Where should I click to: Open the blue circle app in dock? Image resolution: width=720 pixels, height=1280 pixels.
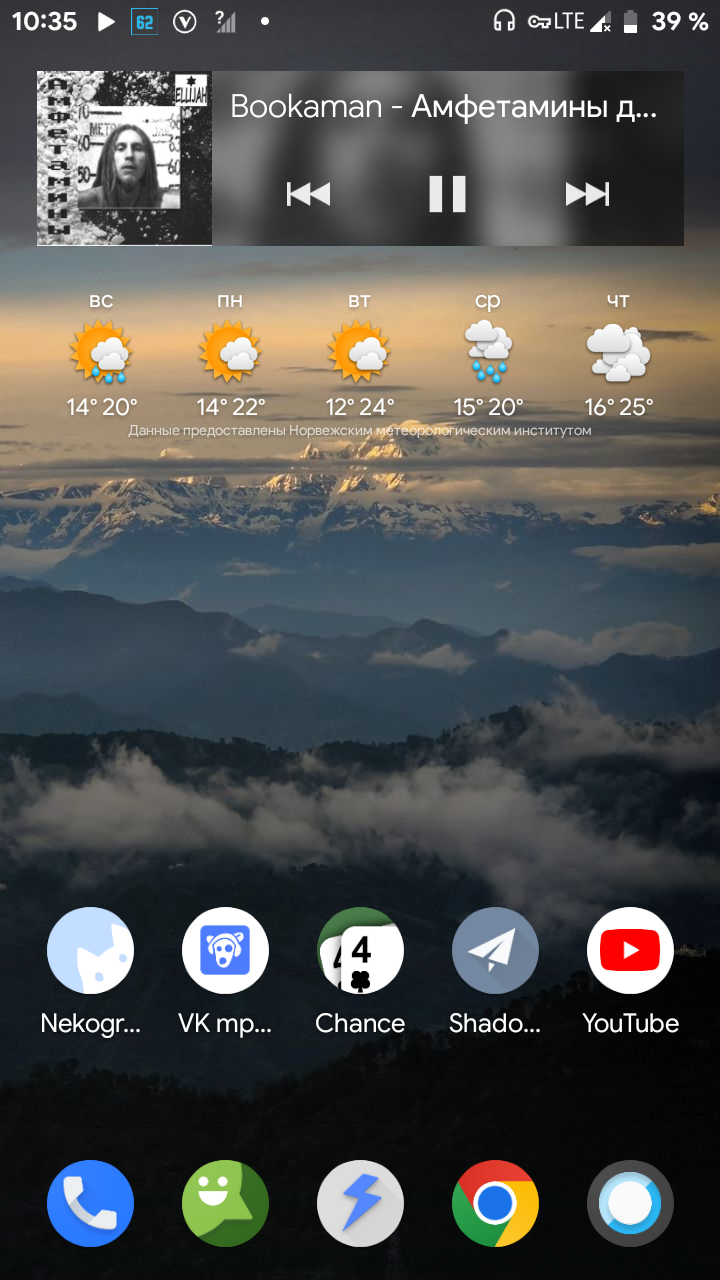tap(630, 1203)
